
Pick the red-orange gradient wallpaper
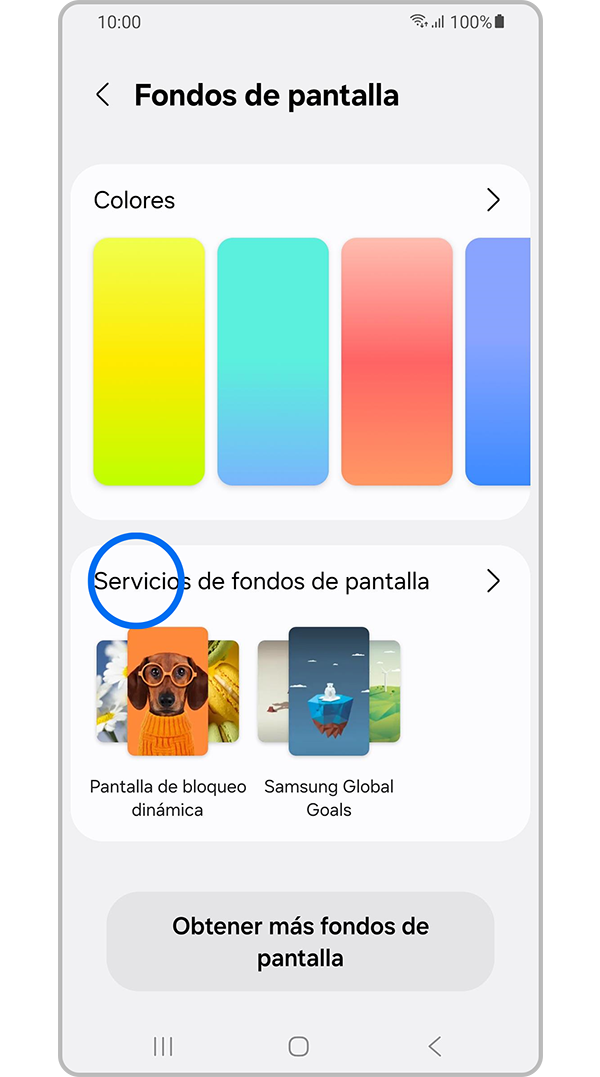pyautogui.click(x=397, y=361)
